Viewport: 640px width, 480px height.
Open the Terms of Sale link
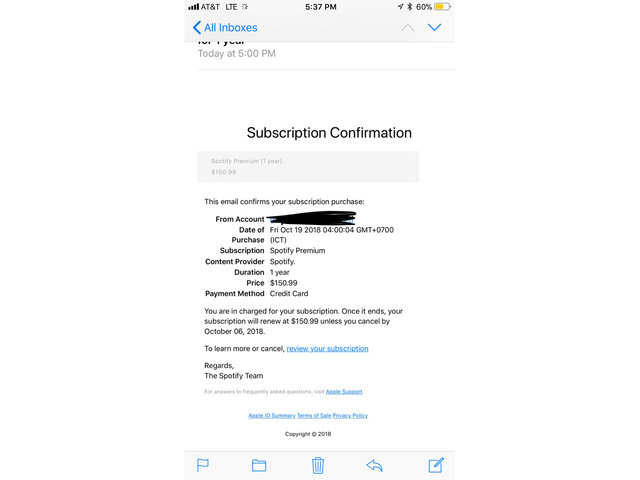(314, 415)
